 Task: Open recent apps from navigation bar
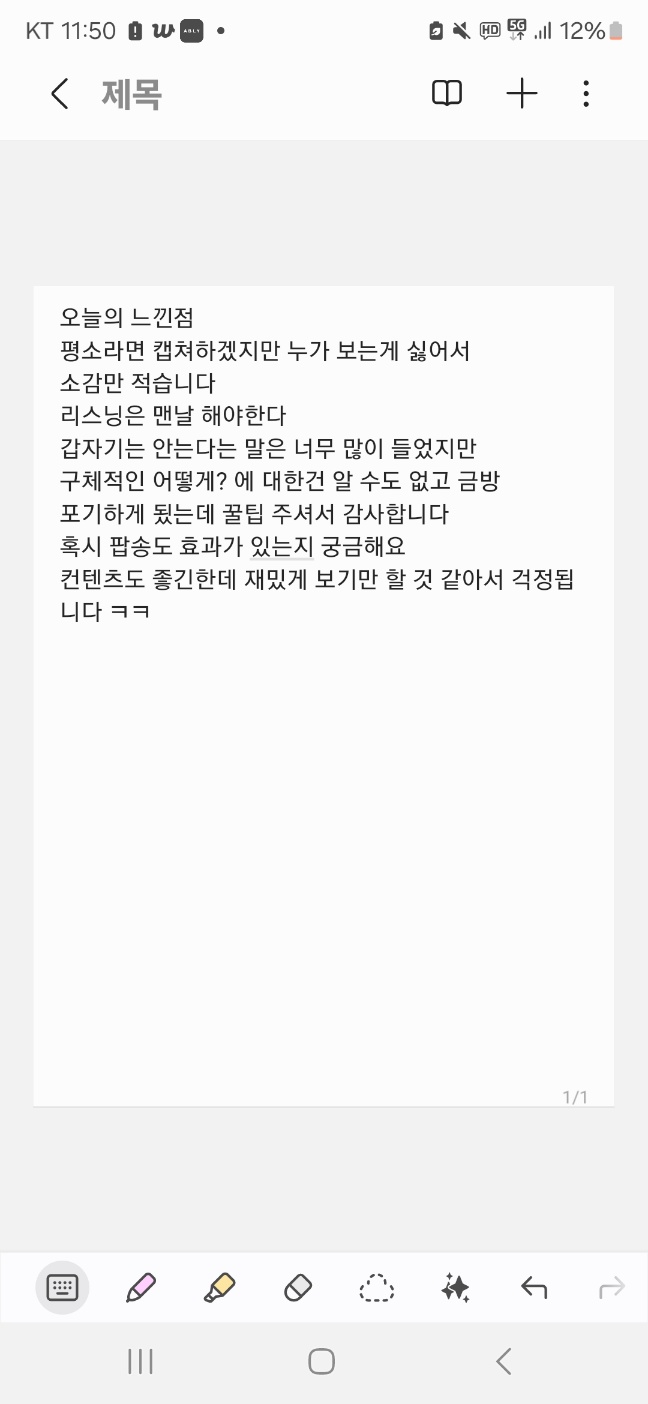tap(140, 1361)
